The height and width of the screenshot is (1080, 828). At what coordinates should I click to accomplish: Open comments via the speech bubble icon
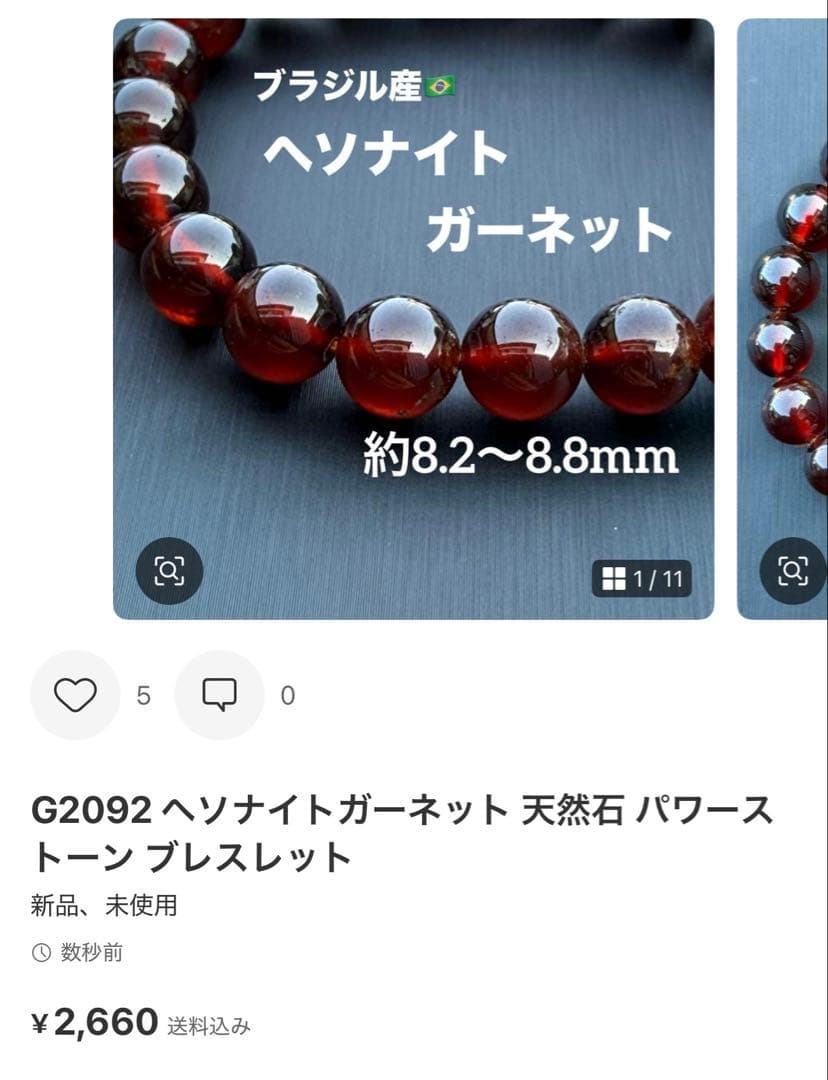219,693
